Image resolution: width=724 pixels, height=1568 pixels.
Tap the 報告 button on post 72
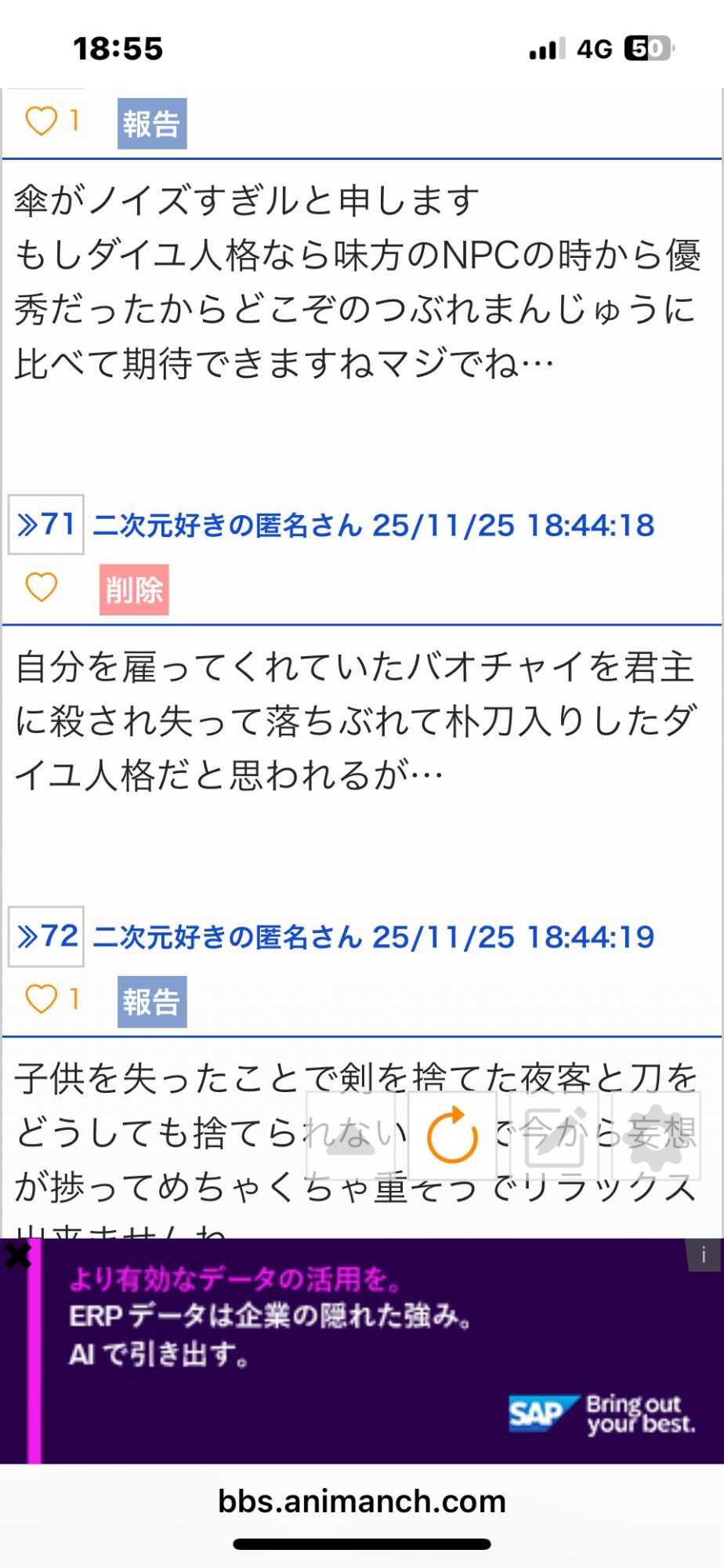[152, 1002]
